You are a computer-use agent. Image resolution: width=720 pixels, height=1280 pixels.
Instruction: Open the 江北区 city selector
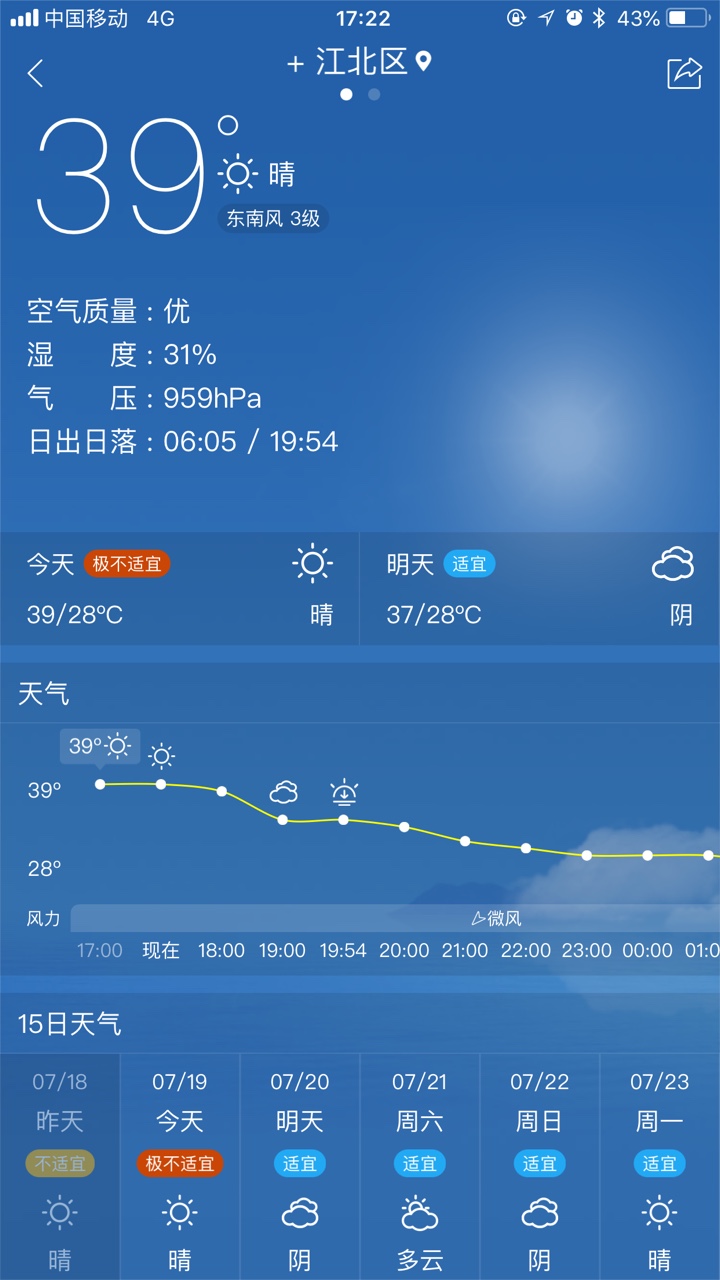pyautogui.click(x=360, y=63)
